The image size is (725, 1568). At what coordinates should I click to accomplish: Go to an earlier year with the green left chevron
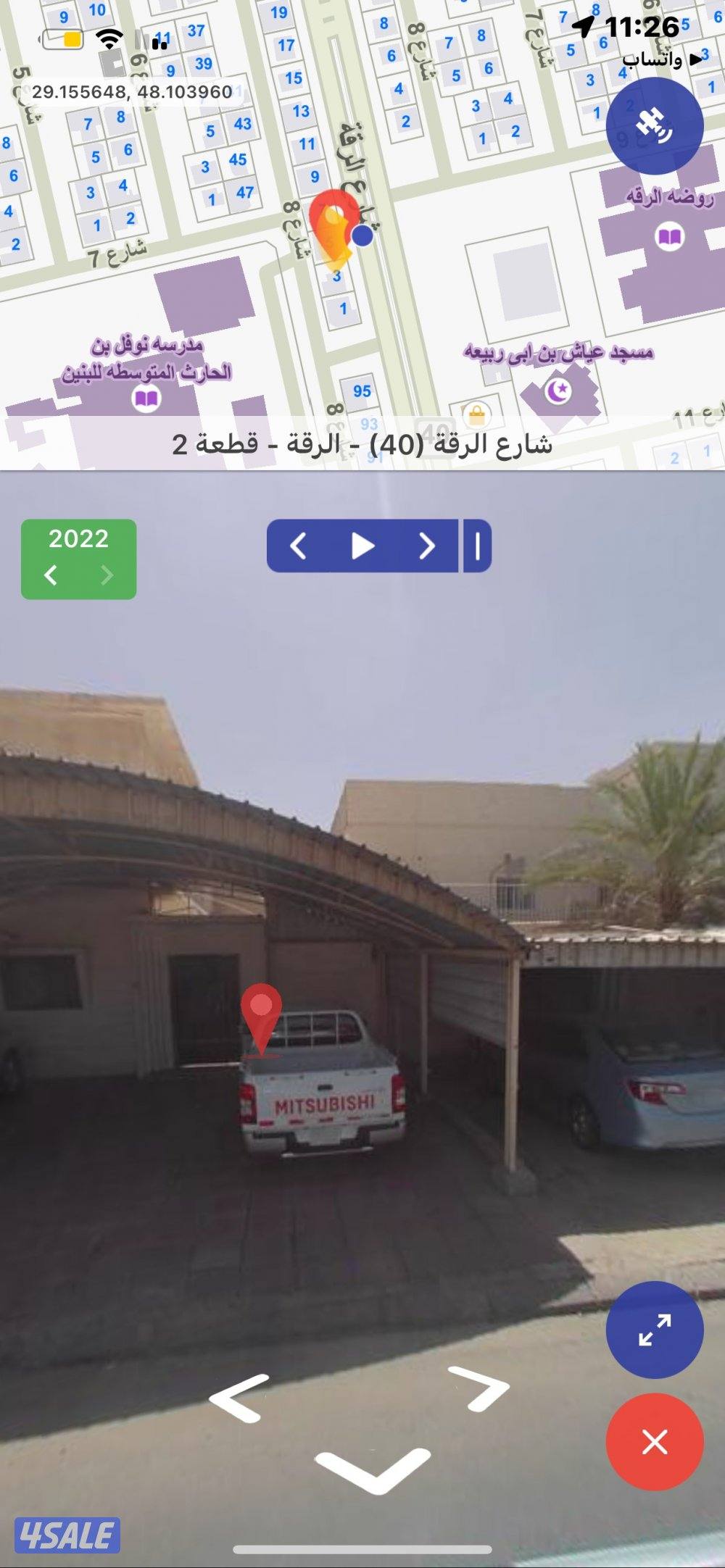51,573
